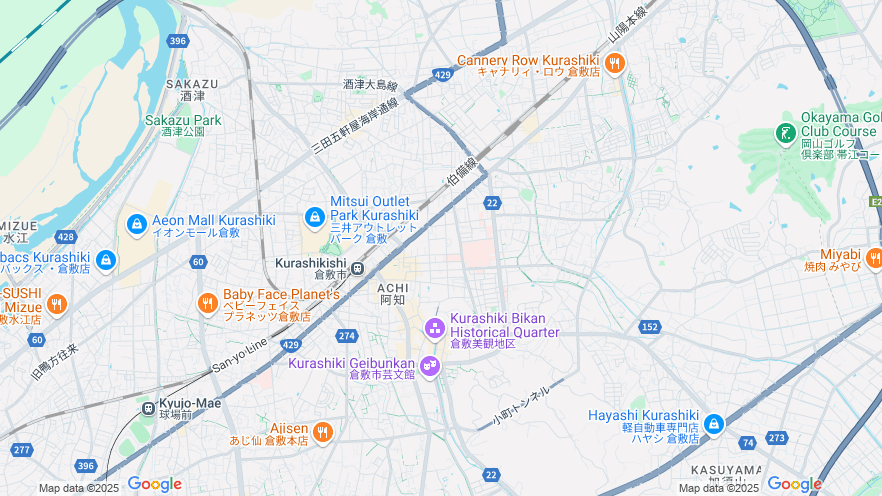The width and height of the screenshot is (882, 496).
Task: Open the Kurashiki Geibunkan place marker
Action: tap(431, 367)
